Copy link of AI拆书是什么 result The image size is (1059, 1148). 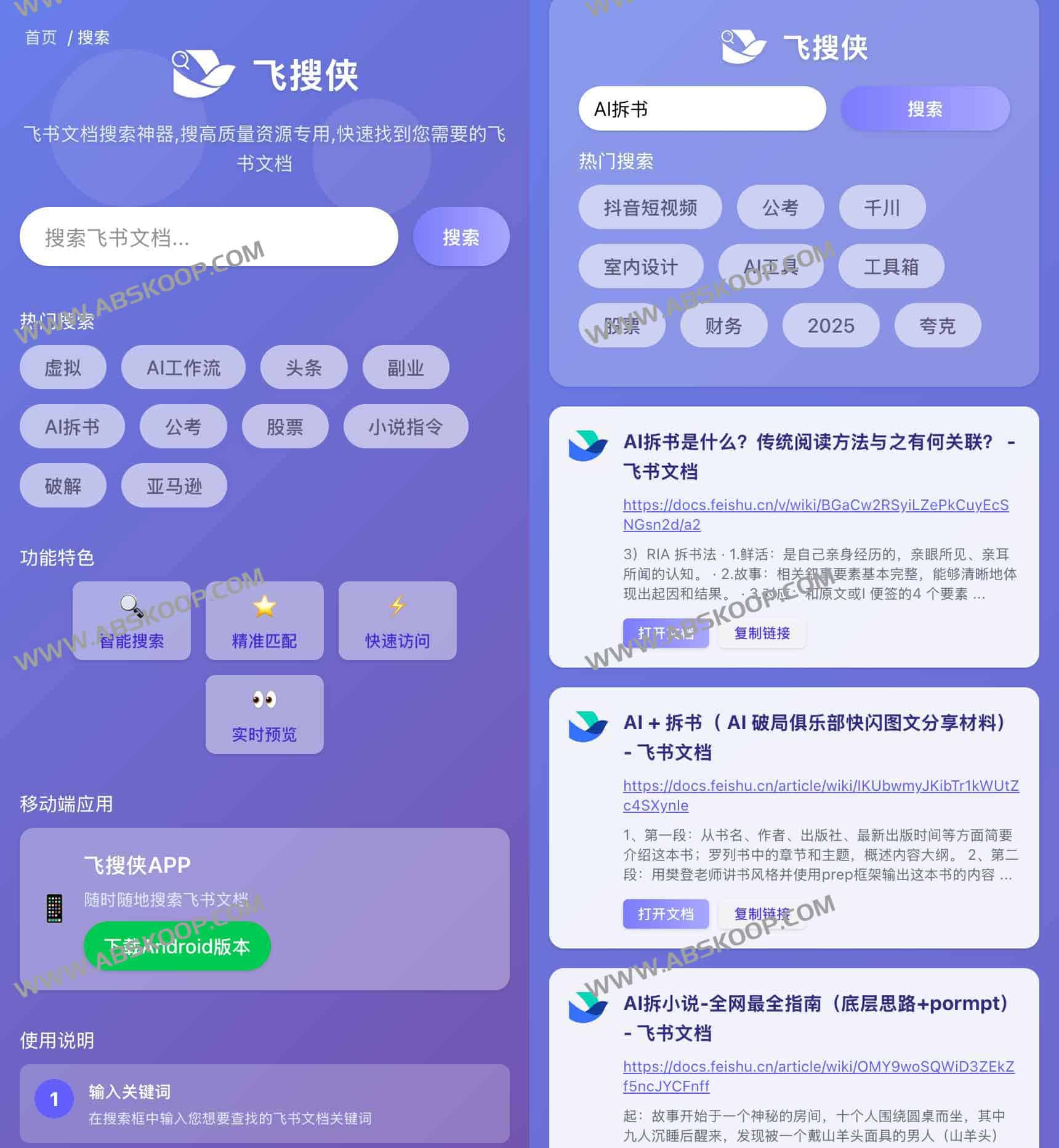762,633
